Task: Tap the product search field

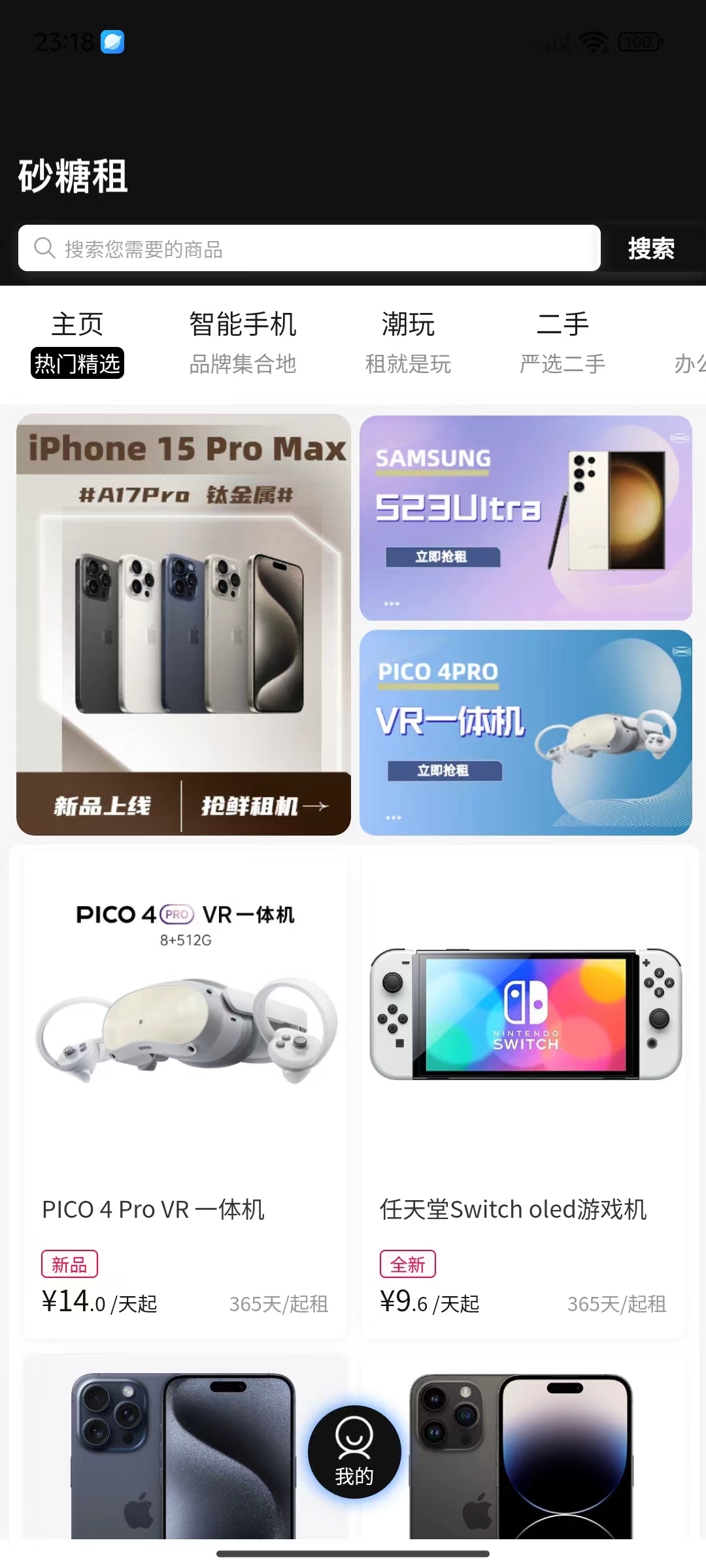Action: pyautogui.click(x=309, y=248)
